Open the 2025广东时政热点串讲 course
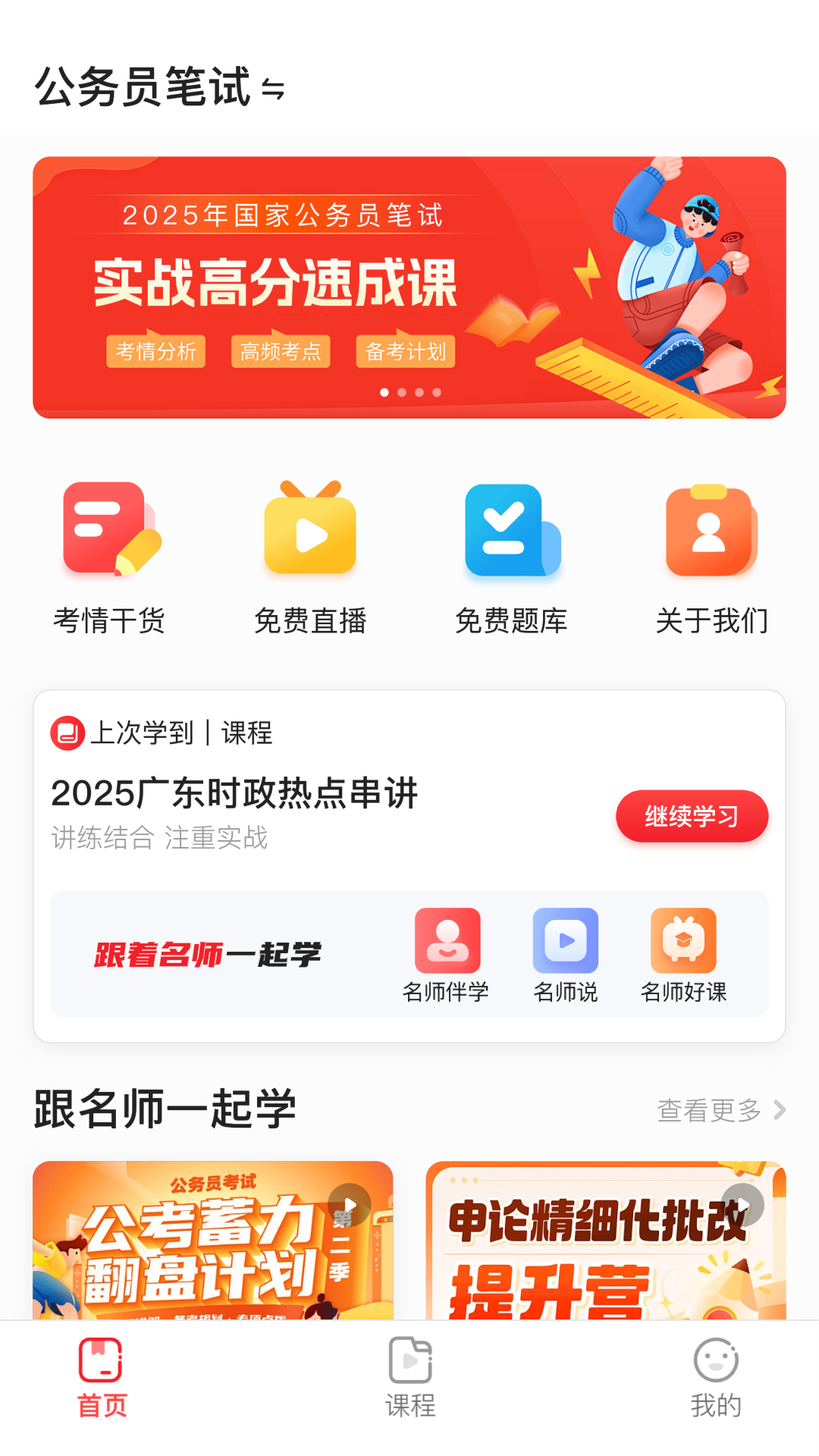819x1456 pixels. click(235, 794)
